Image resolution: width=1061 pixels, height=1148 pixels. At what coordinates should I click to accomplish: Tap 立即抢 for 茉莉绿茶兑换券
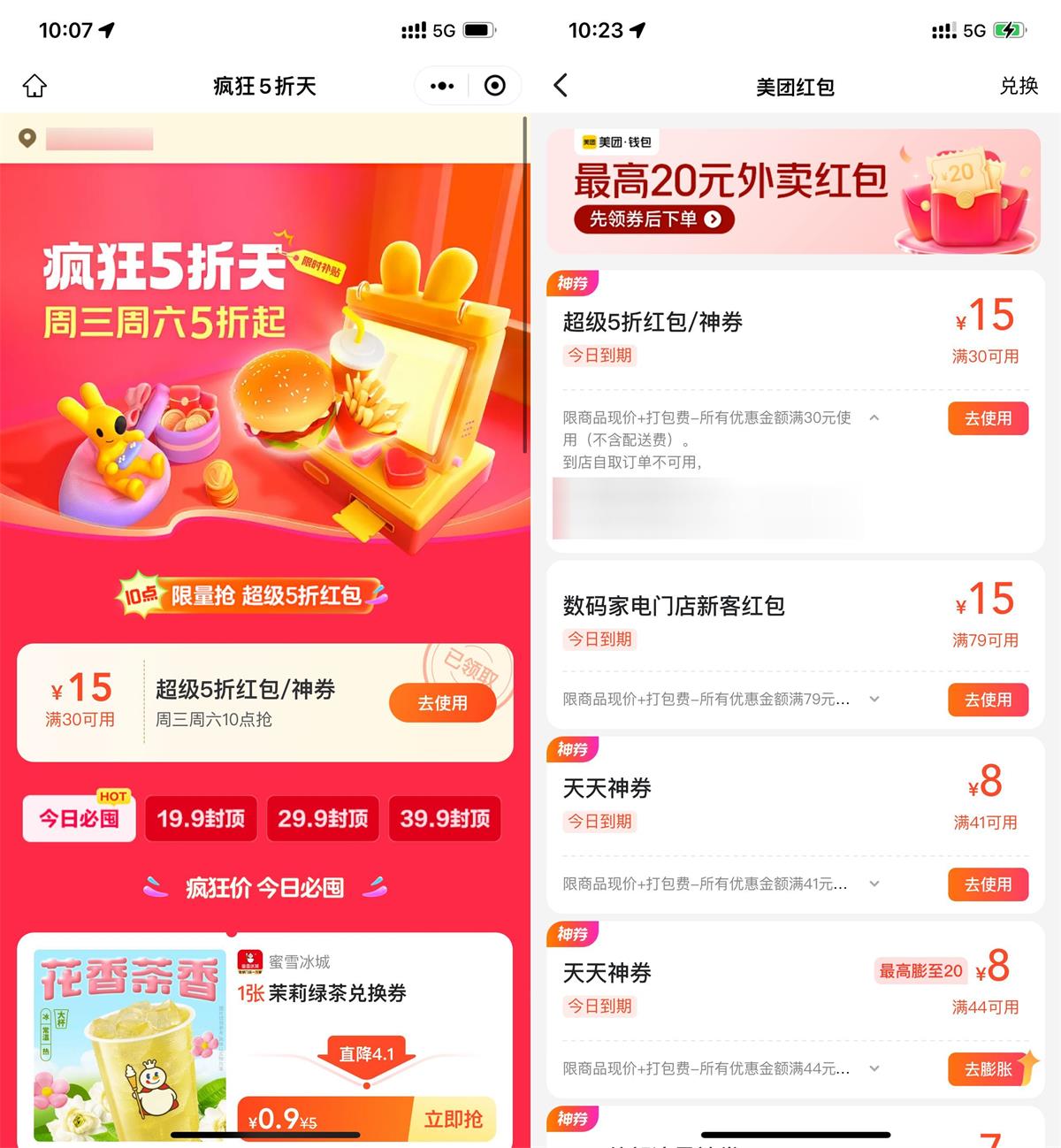pyautogui.click(x=453, y=1120)
